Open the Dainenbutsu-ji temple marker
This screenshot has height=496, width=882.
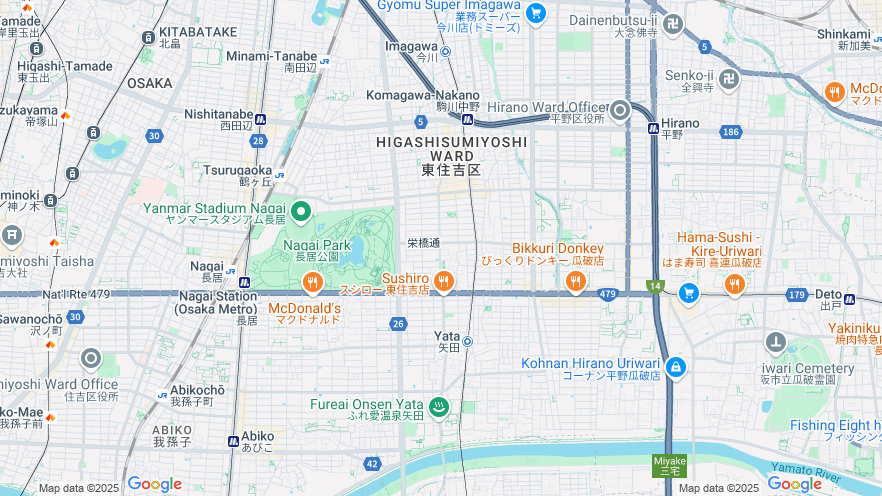point(676,22)
